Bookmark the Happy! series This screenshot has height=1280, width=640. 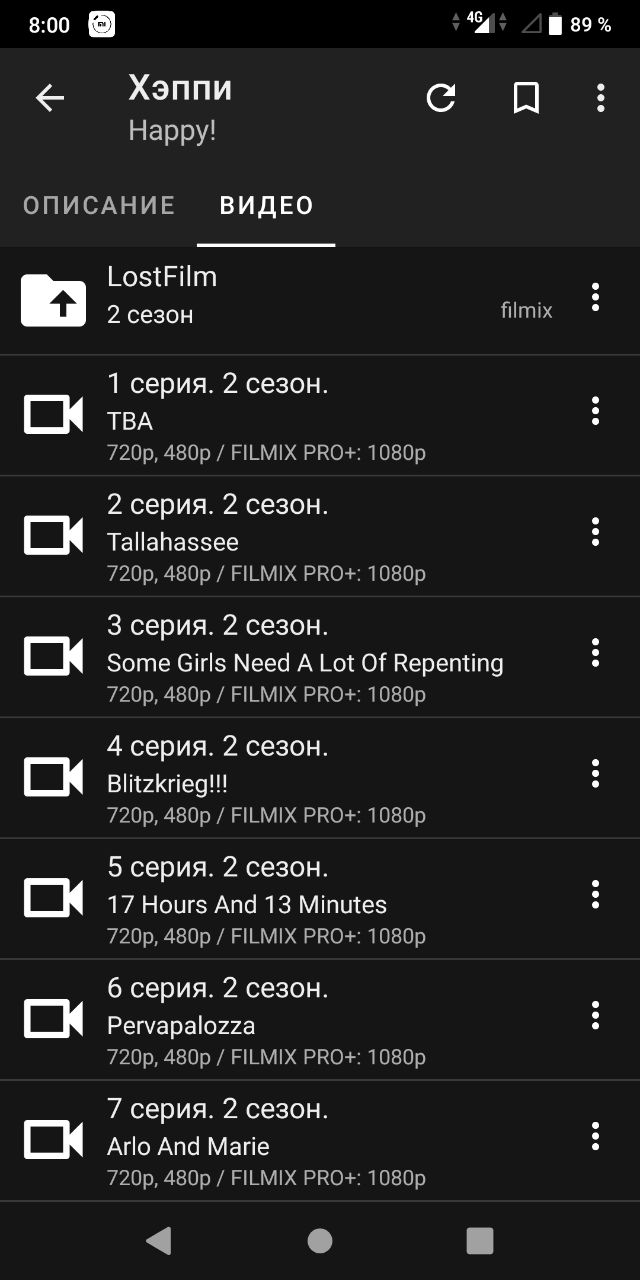(x=526, y=97)
